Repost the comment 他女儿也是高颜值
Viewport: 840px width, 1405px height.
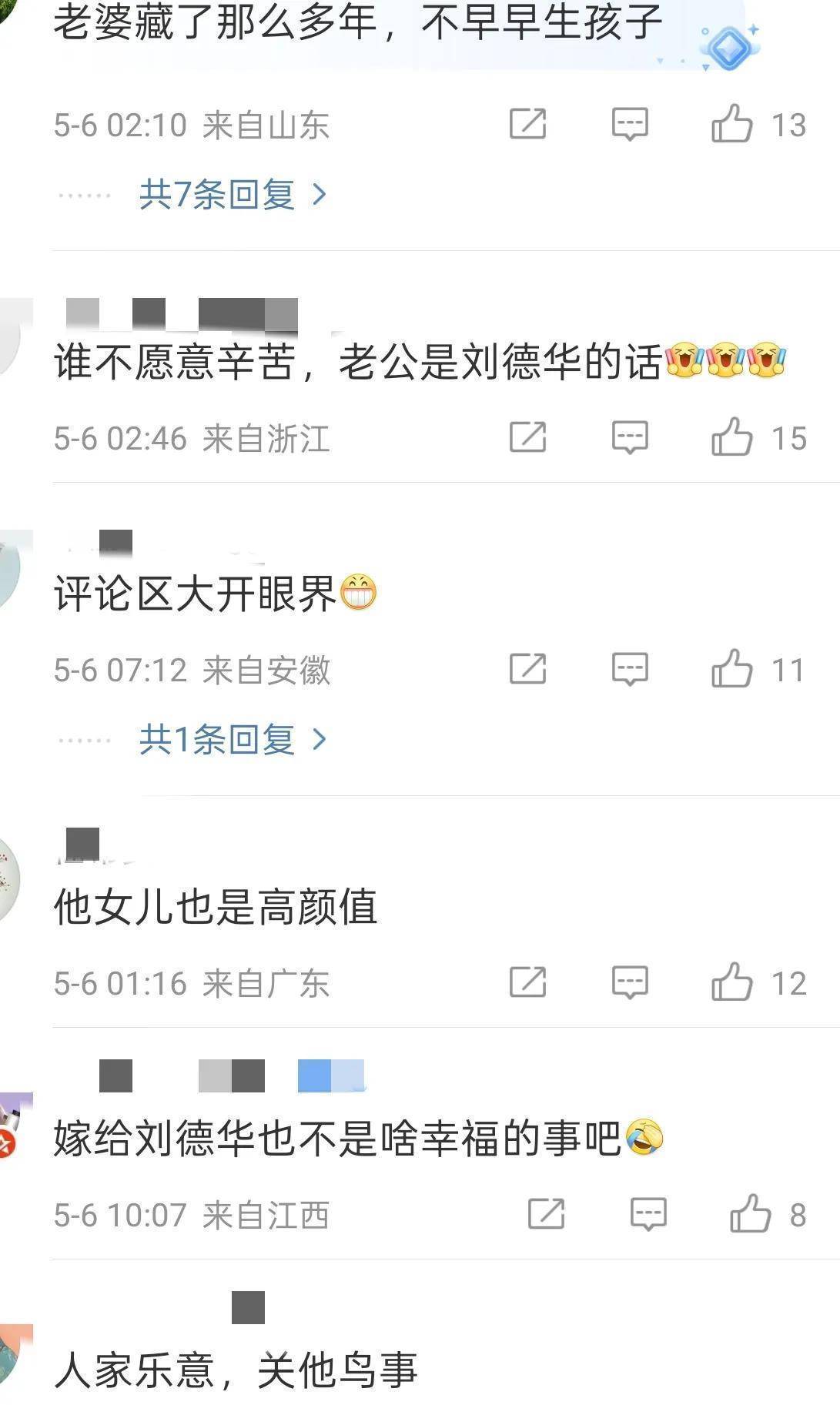528,982
